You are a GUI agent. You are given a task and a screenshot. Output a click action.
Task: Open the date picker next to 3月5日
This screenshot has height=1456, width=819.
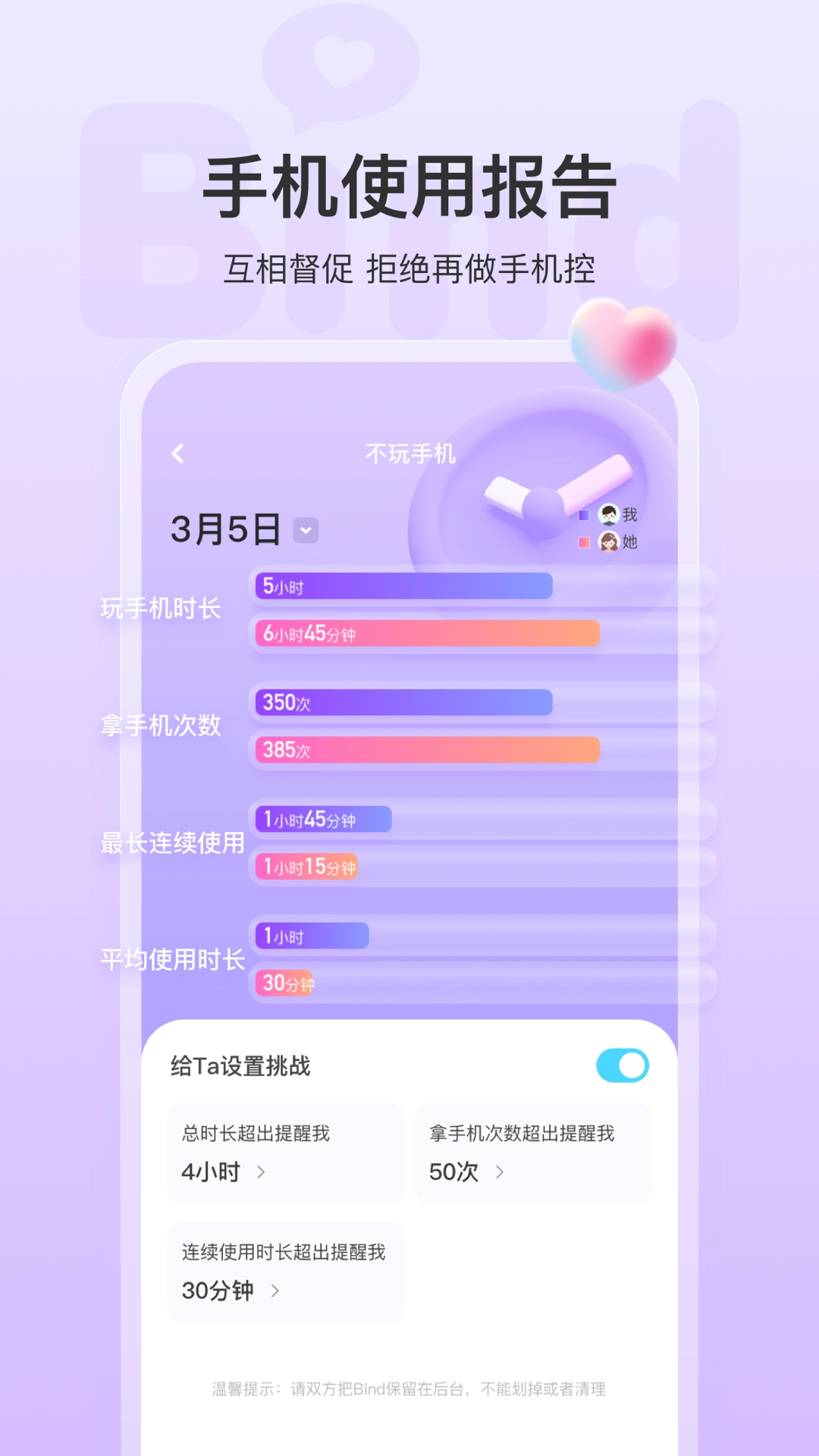[306, 531]
